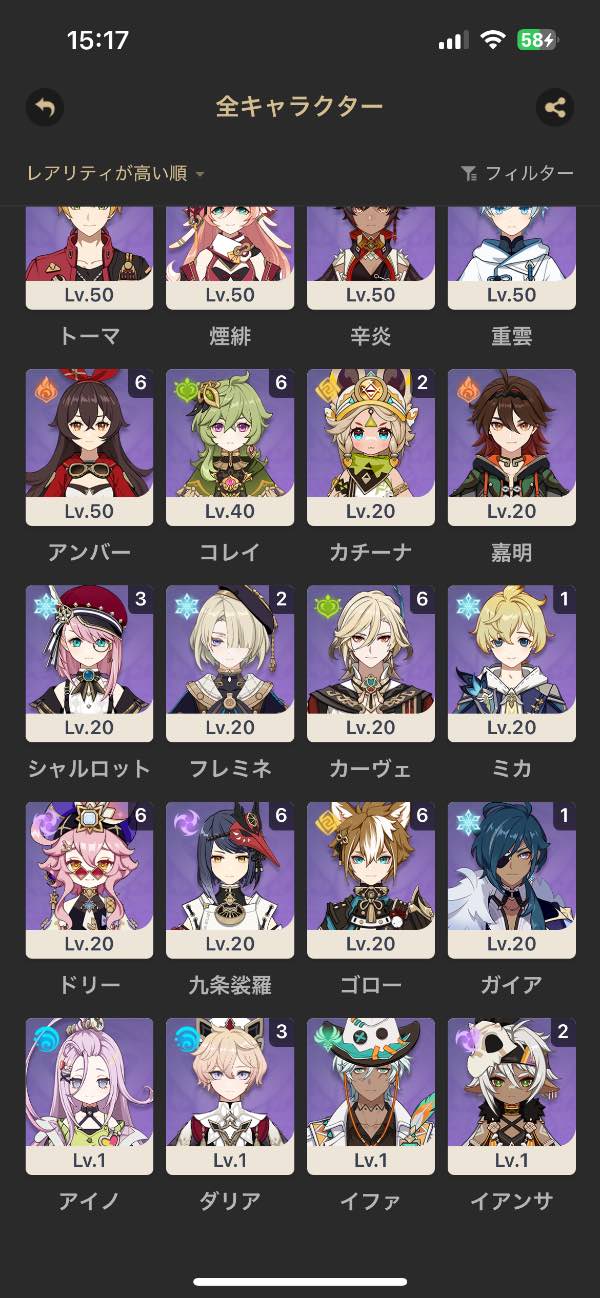600x1298 pixels.
Task: Open the フィルター options
Action: pos(517,174)
